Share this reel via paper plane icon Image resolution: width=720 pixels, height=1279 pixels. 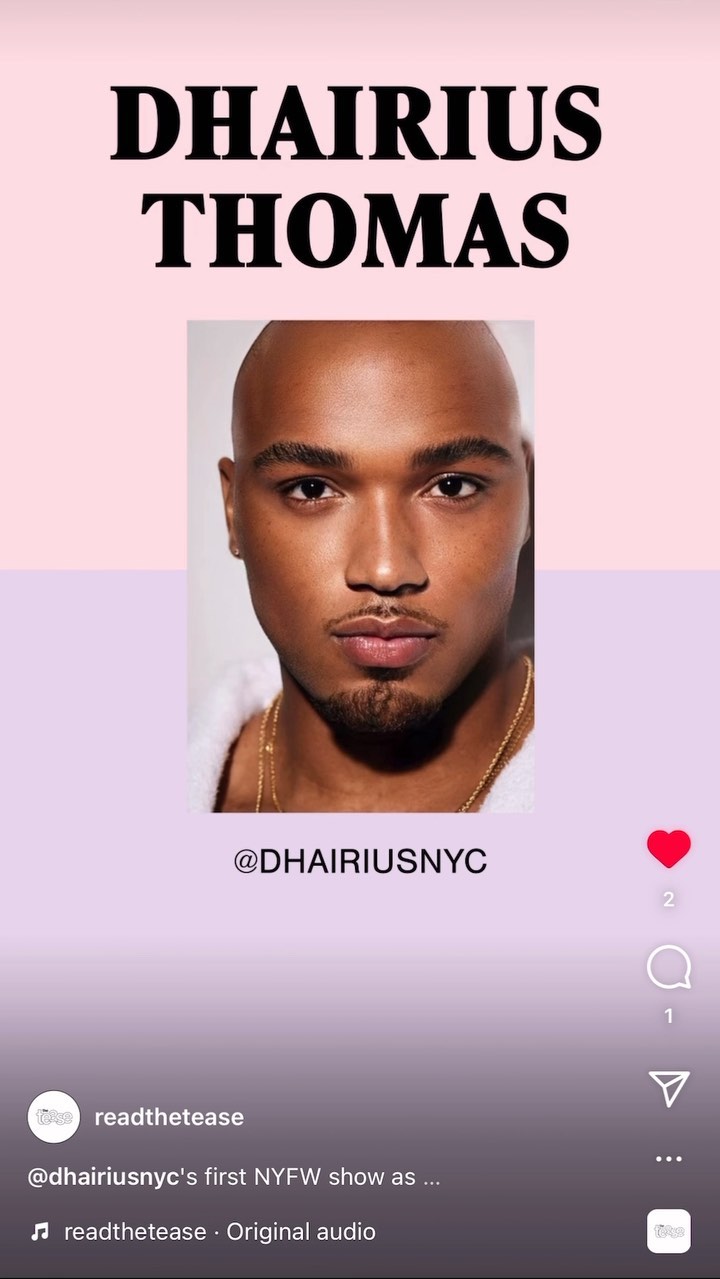[668, 1088]
